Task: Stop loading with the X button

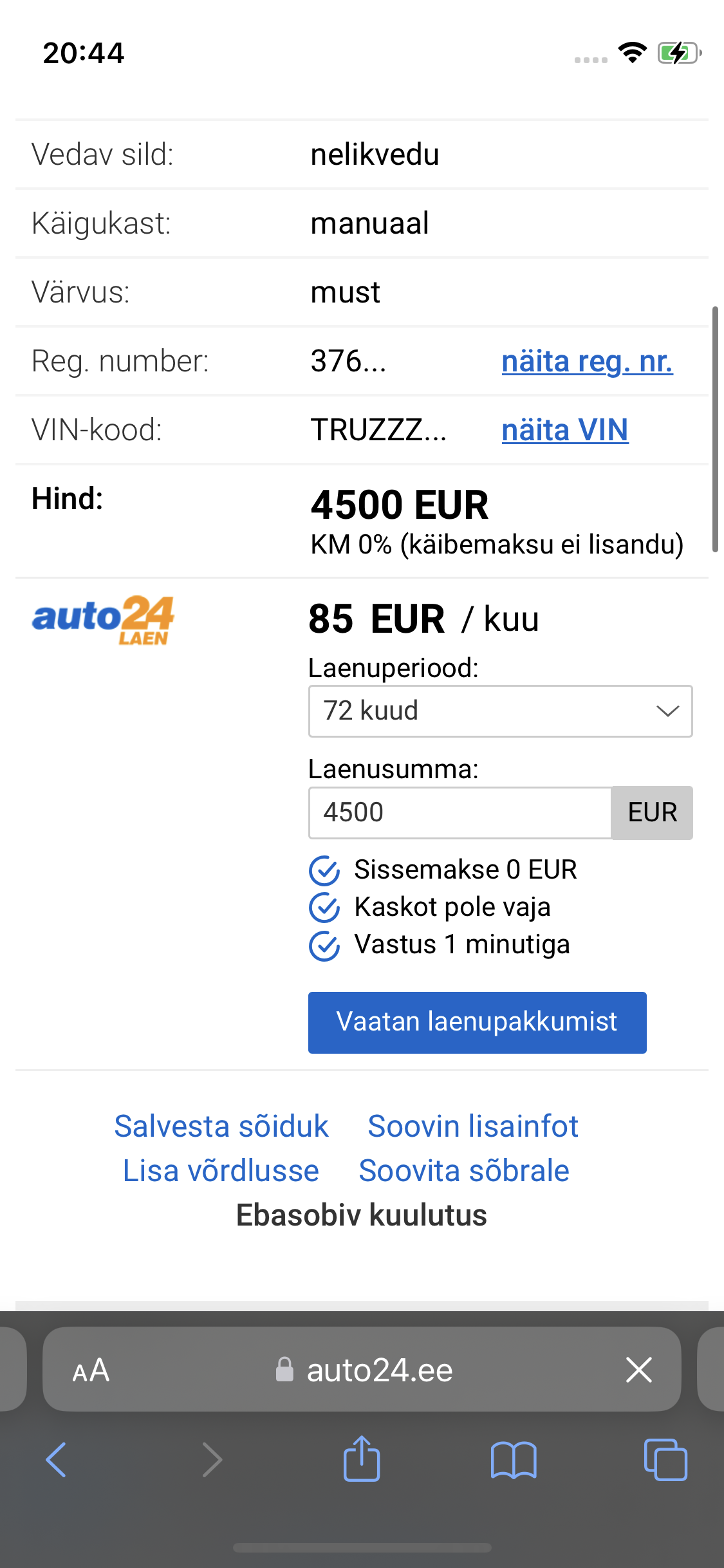Action: [x=639, y=1370]
